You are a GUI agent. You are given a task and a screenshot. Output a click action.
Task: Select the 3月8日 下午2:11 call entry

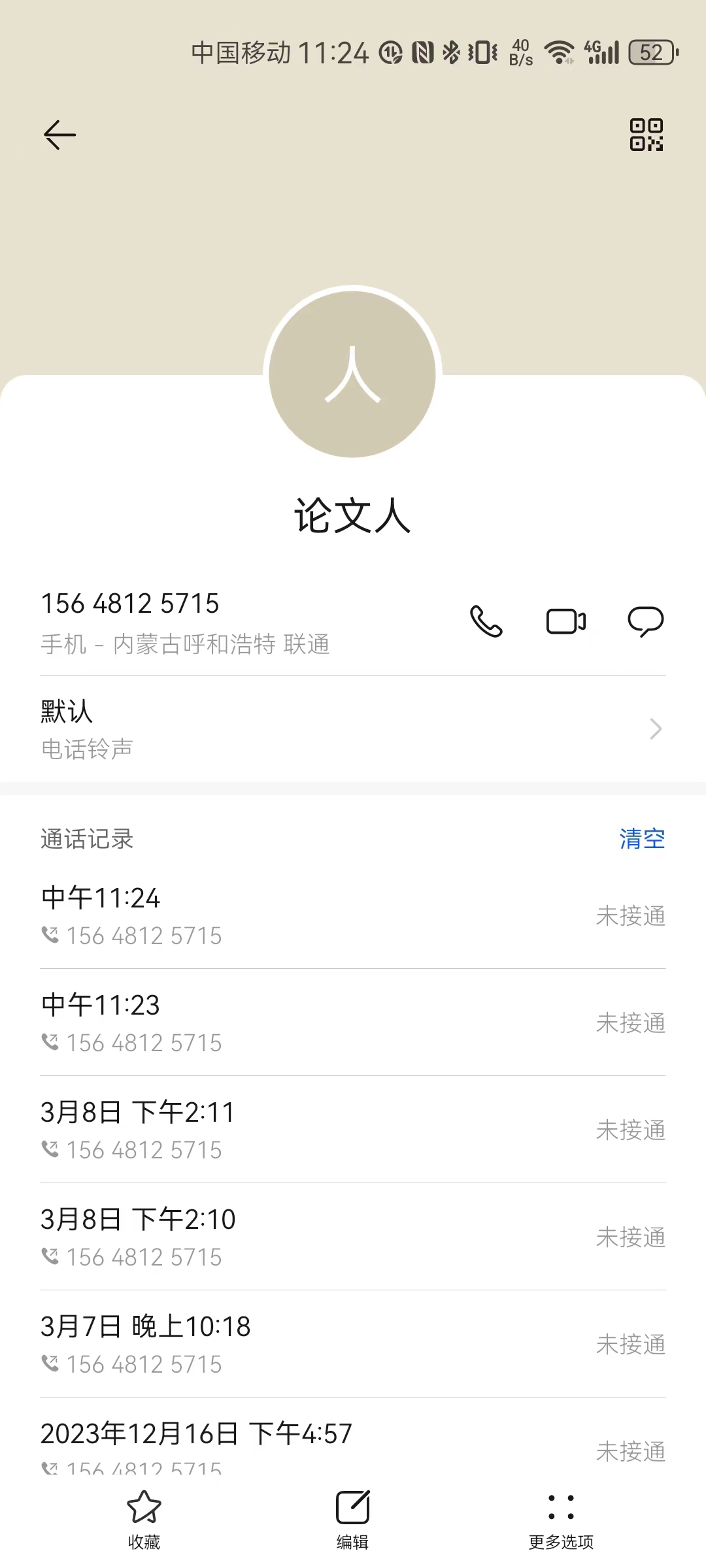(353, 1130)
